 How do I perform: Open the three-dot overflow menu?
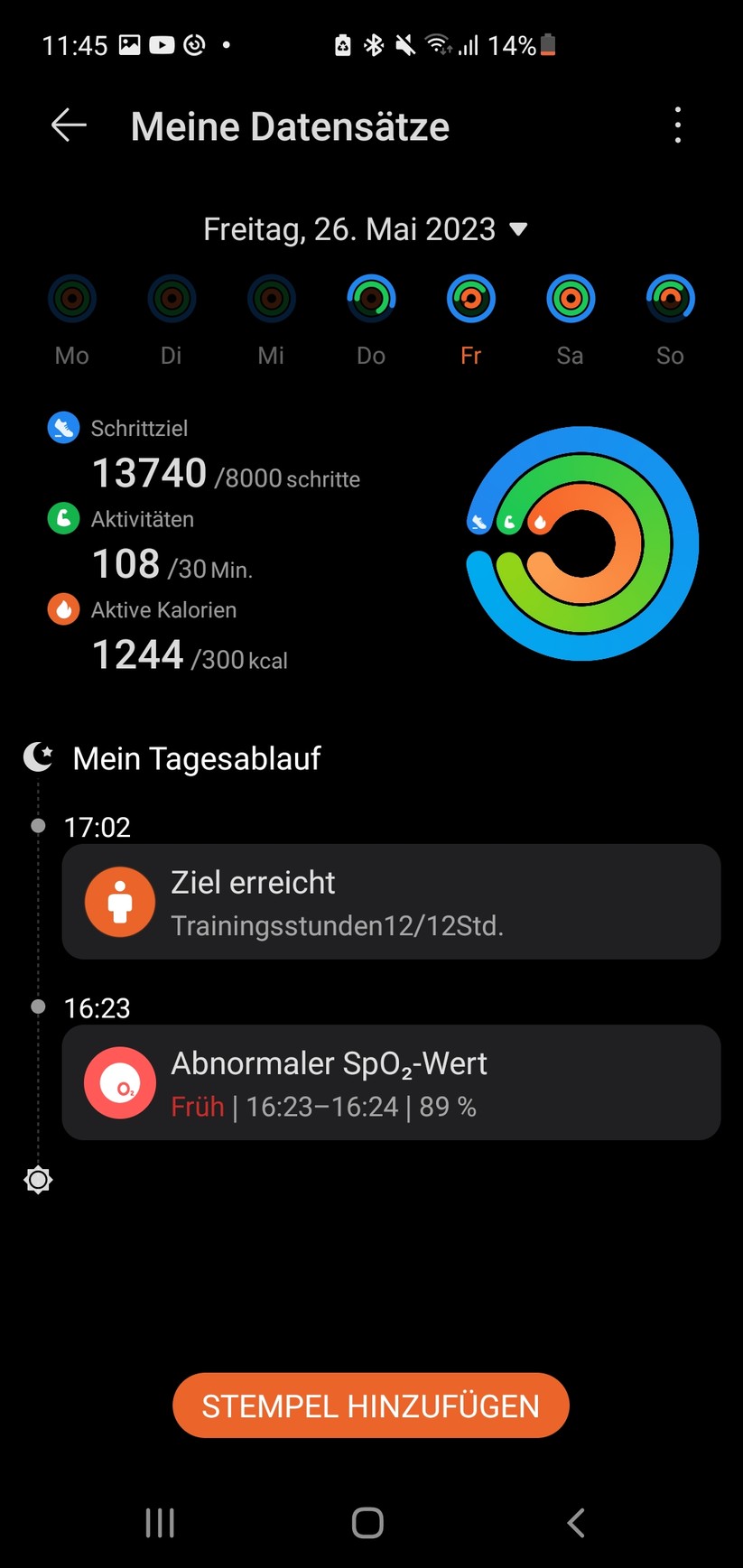679,125
